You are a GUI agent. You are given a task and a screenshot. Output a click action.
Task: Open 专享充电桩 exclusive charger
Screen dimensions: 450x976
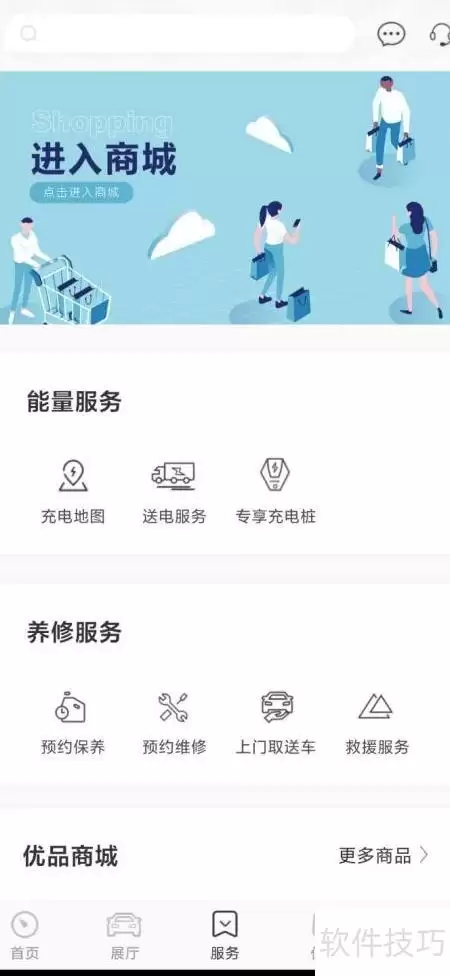[x=275, y=491]
